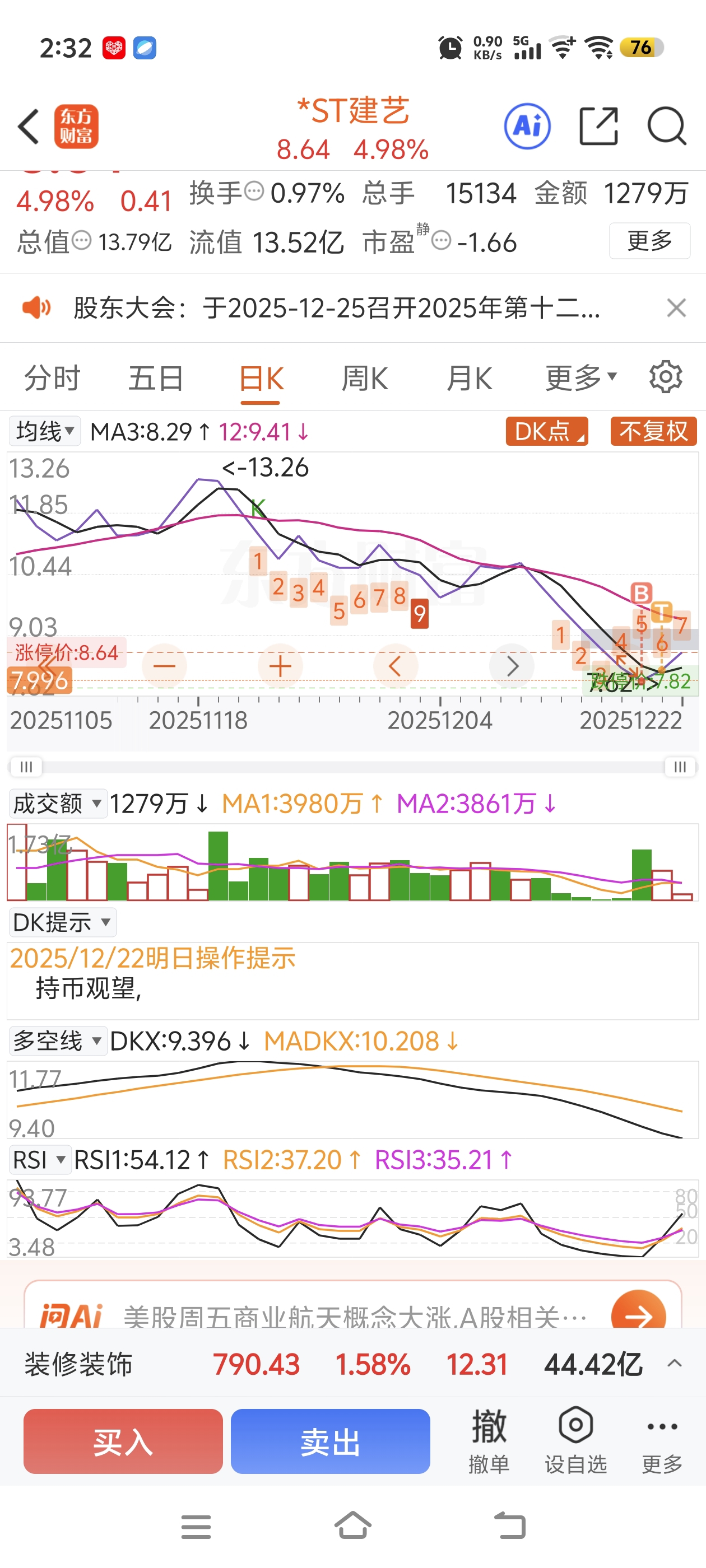This screenshot has width=706, height=1568.
Task: Open chart settings gear
Action: [665, 377]
